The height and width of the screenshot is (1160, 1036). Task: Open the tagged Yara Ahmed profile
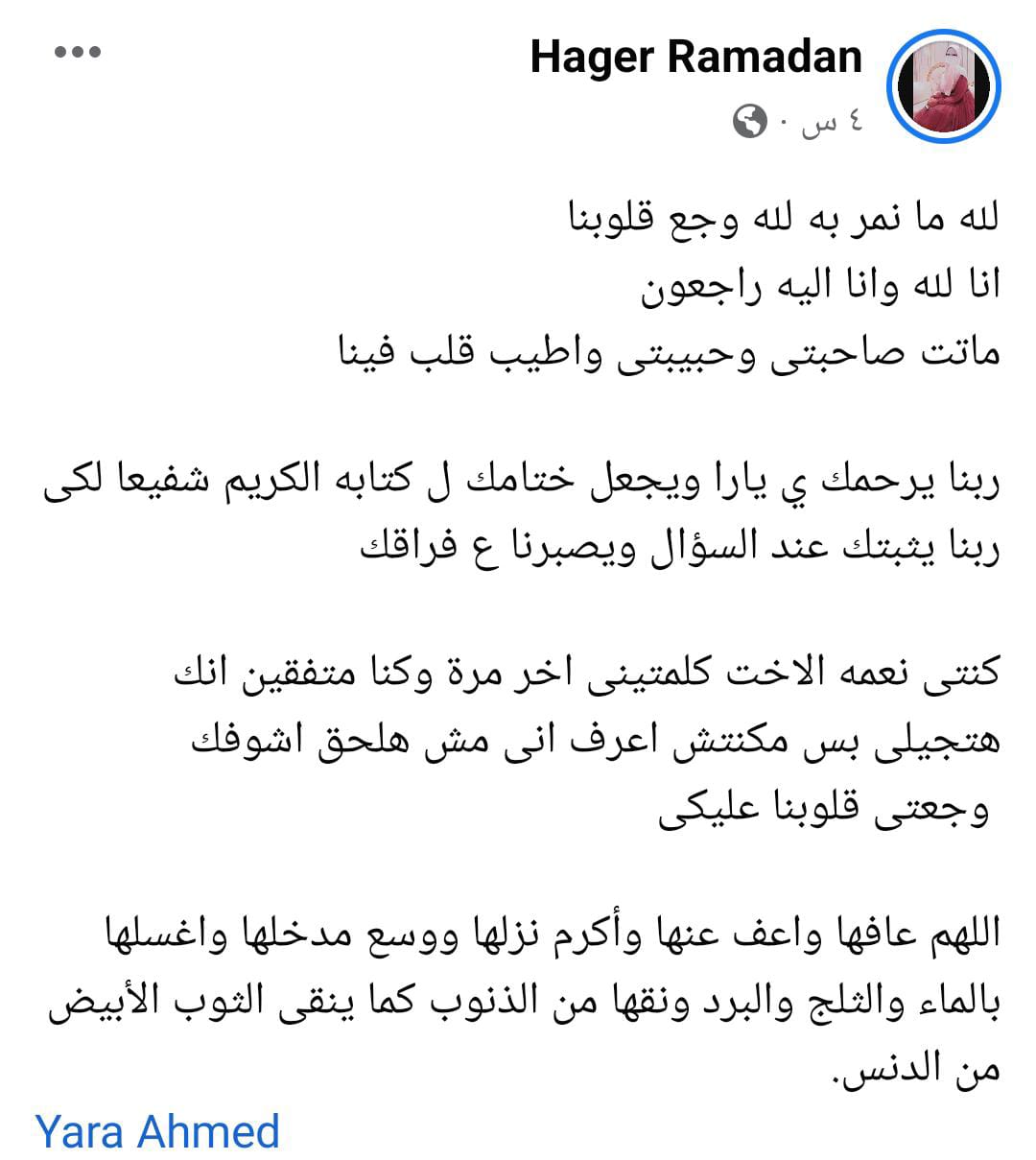pyautogui.click(x=157, y=1130)
